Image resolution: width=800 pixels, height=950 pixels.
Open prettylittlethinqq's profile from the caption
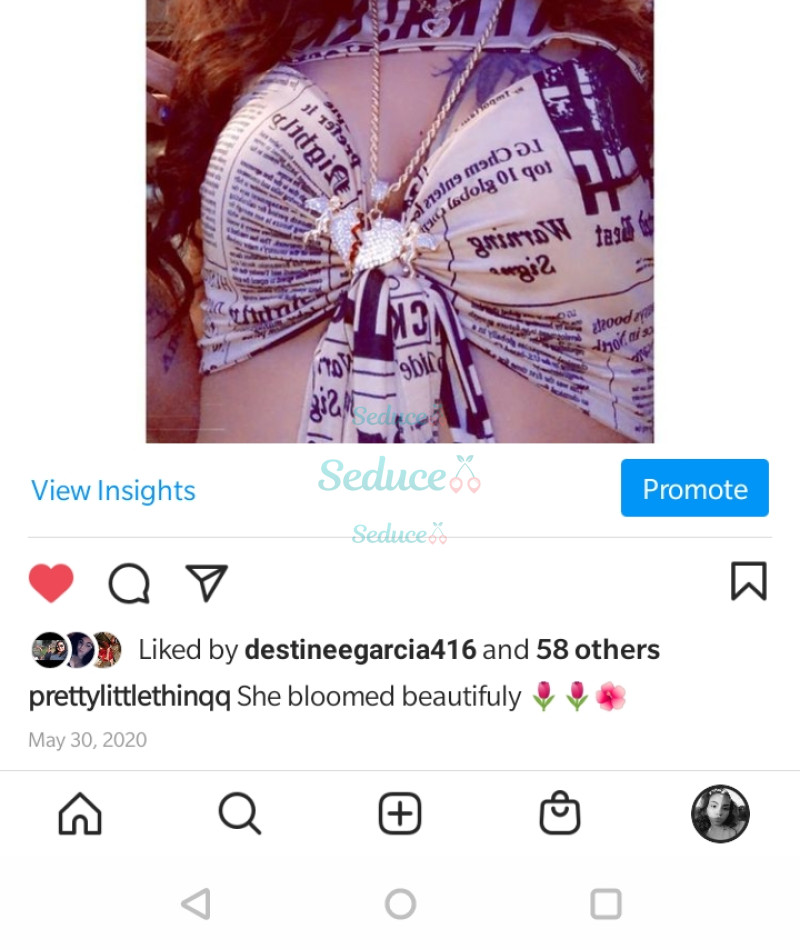[130, 697]
